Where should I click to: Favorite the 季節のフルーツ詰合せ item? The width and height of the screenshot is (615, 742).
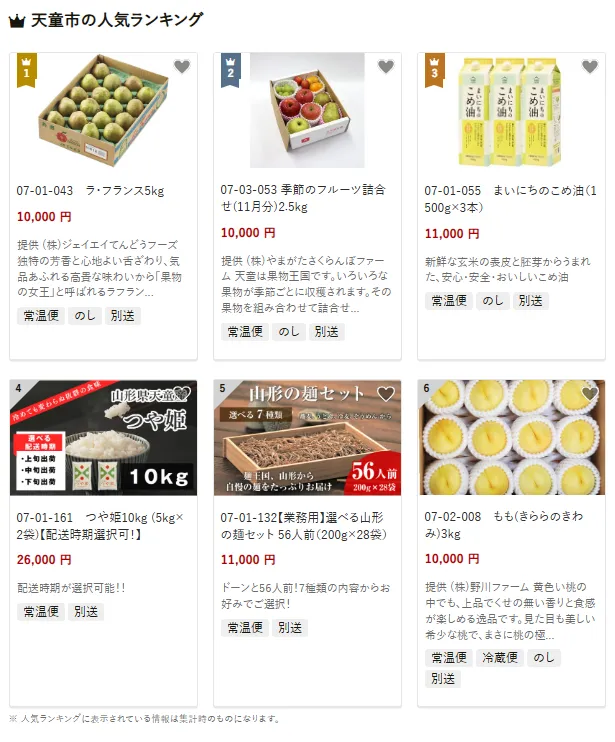pyautogui.click(x=385, y=67)
